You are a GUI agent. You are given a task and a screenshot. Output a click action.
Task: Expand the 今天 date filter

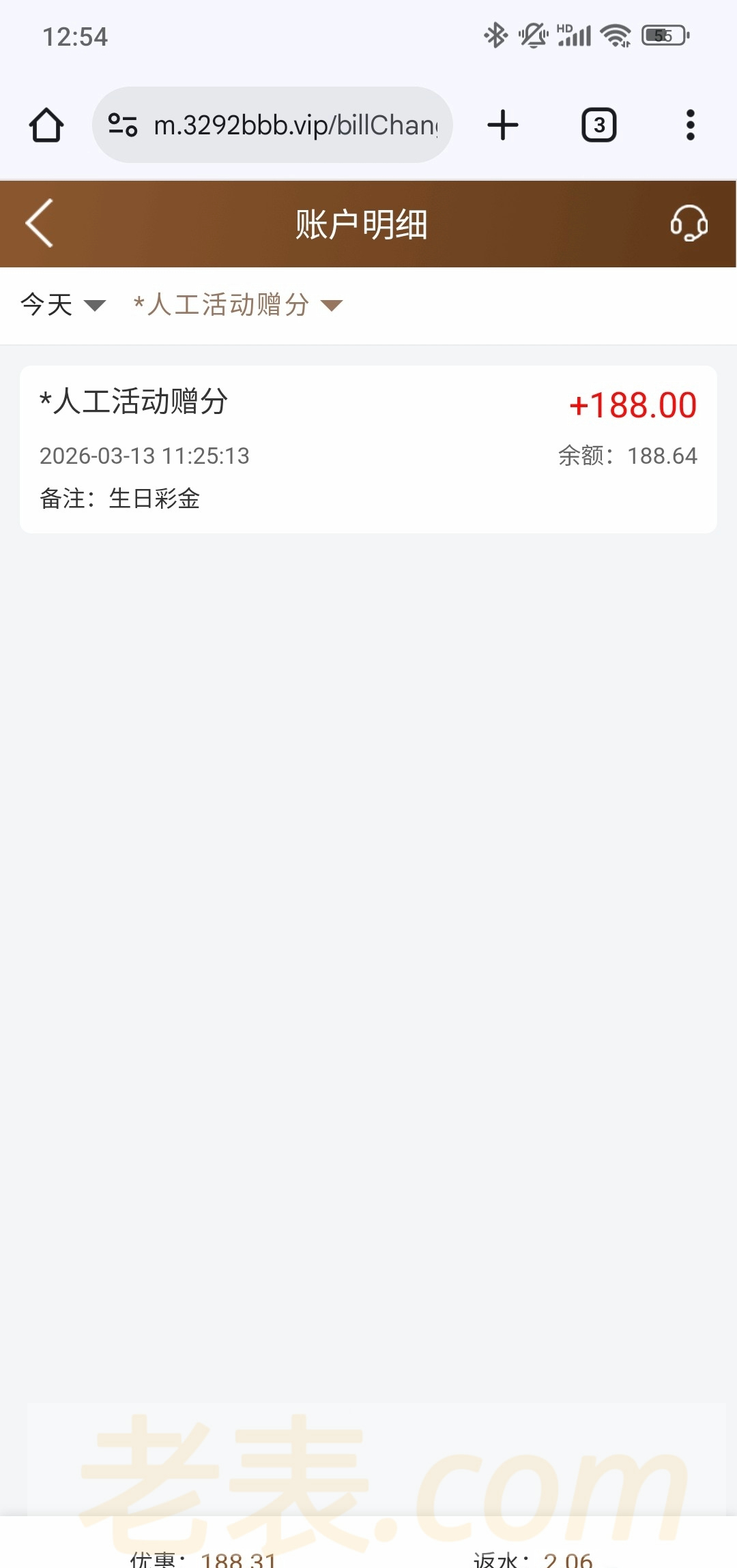pyautogui.click(x=63, y=304)
